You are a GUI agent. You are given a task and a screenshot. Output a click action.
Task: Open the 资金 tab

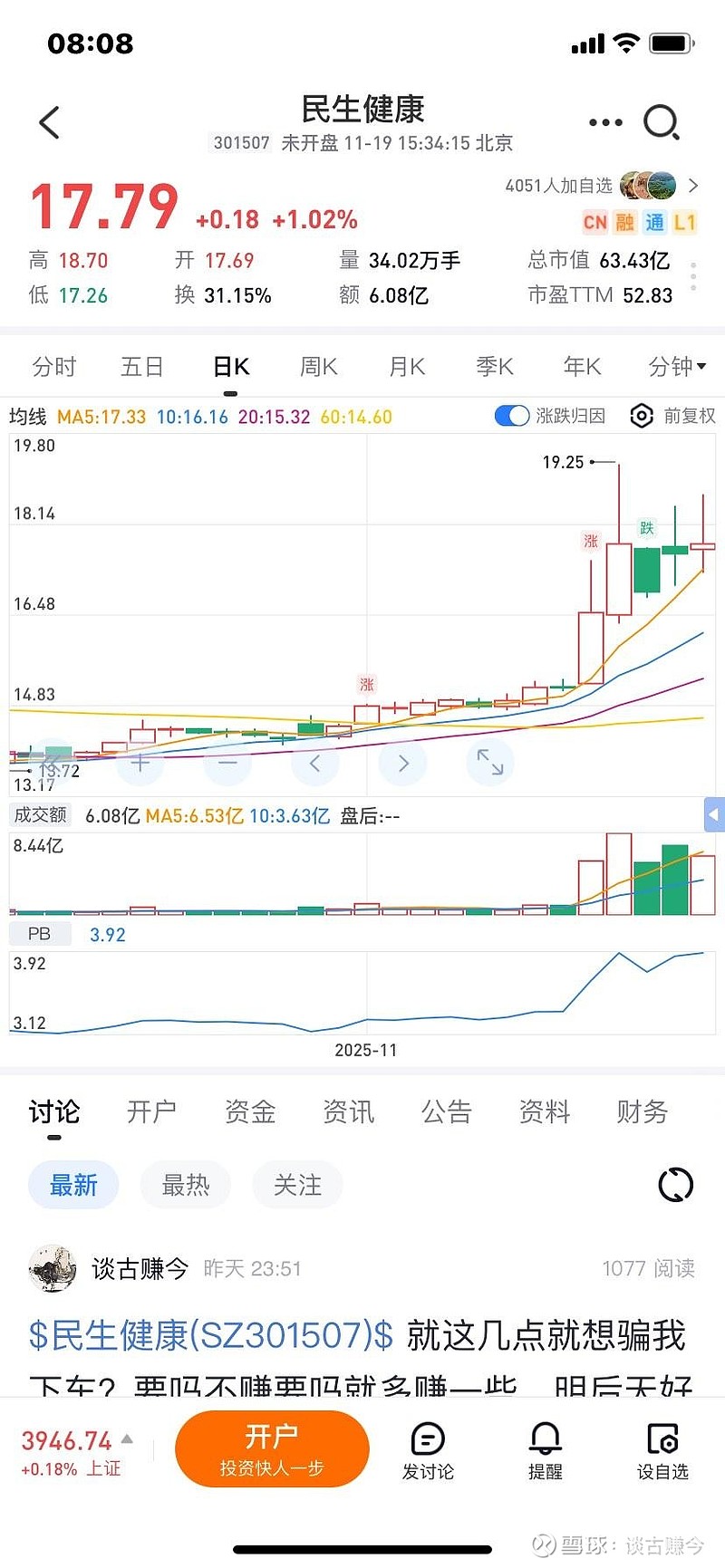pyautogui.click(x=250, y=1111)
